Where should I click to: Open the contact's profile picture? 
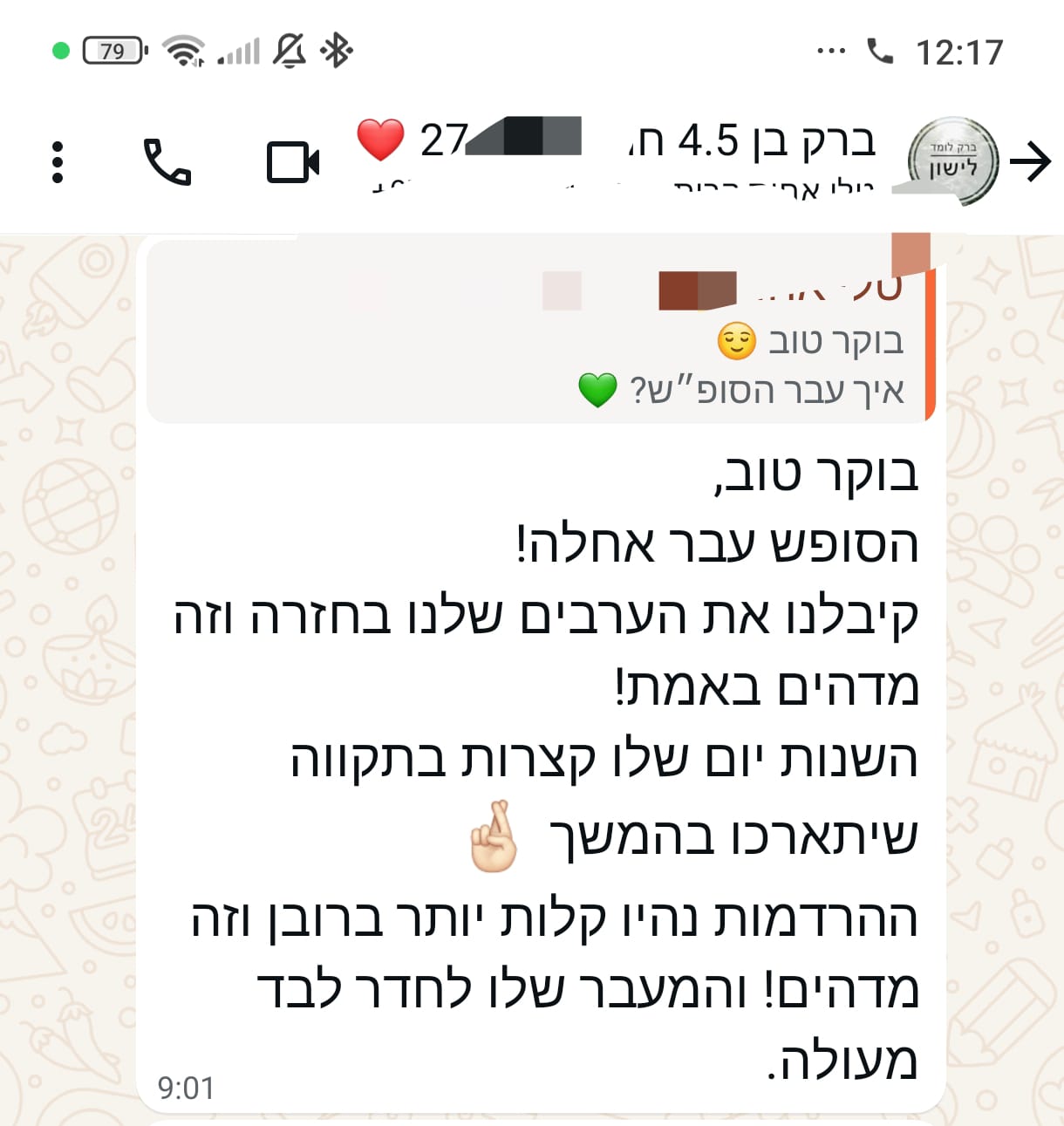click(952, 162)
